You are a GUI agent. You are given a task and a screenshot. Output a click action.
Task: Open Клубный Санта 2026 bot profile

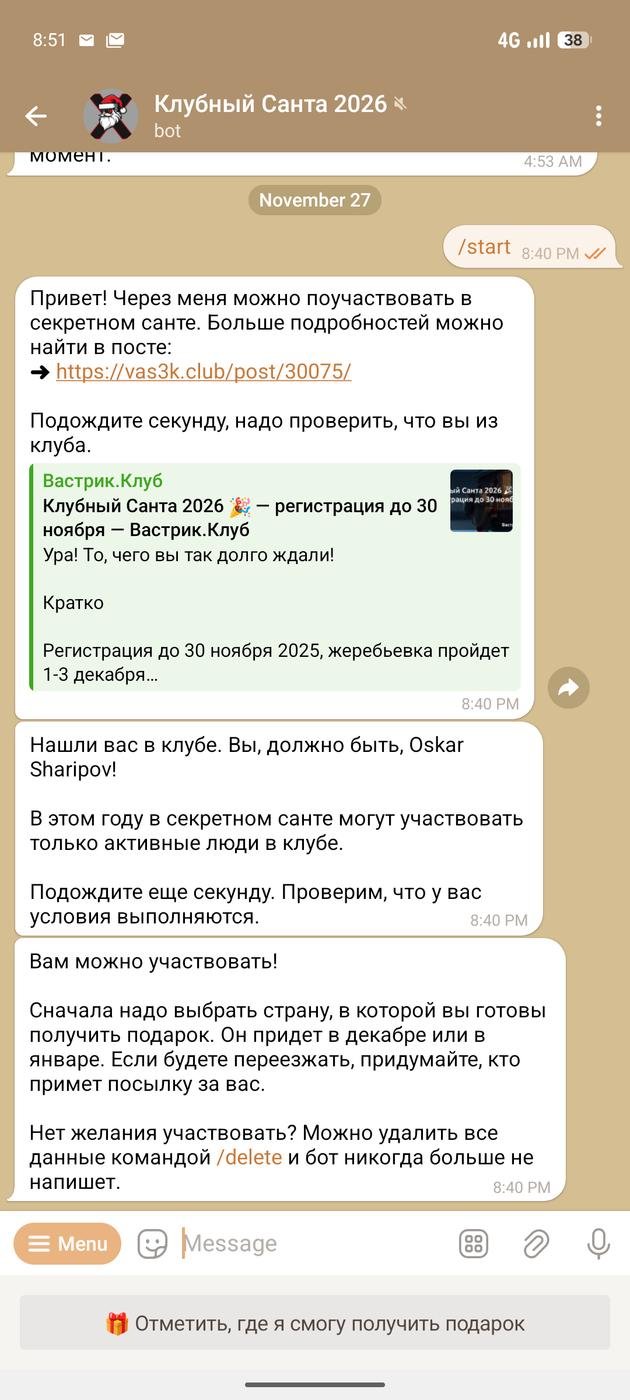coord(270,116)
